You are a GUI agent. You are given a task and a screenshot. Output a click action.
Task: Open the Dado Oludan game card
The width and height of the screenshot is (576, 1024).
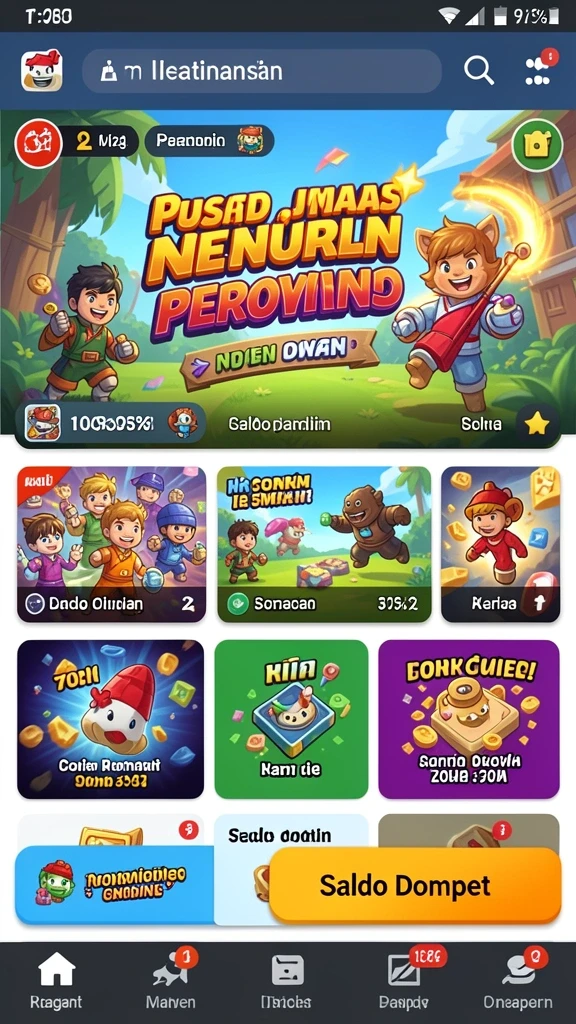[x=112, y=544]
